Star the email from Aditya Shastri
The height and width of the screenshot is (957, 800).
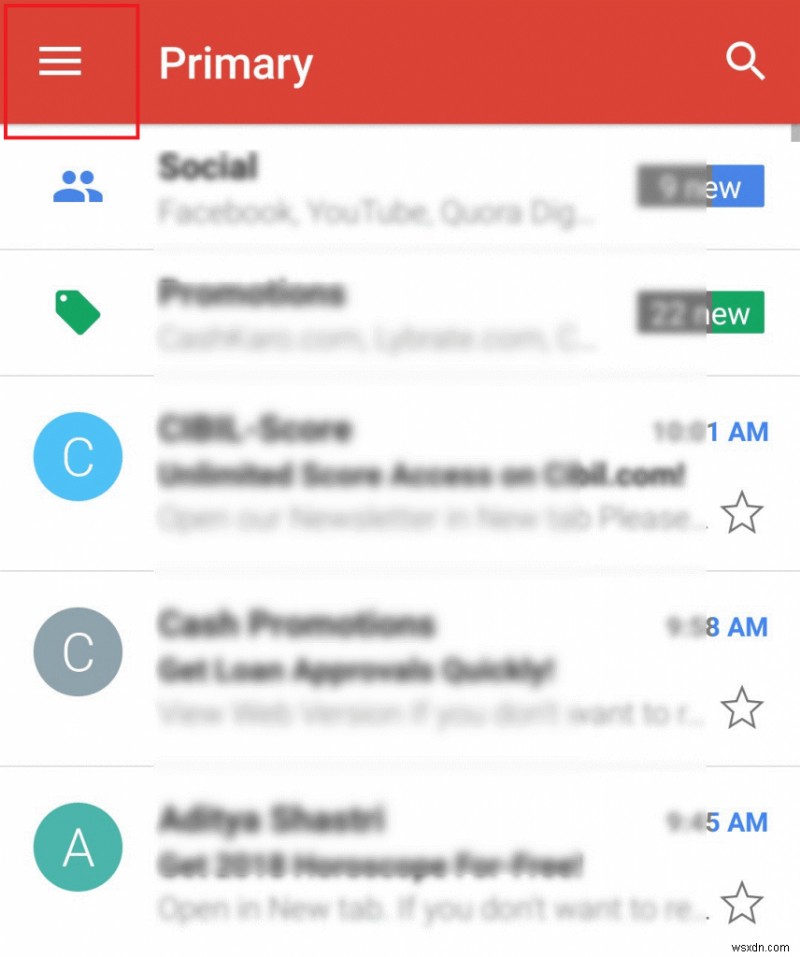coord(744,903)
